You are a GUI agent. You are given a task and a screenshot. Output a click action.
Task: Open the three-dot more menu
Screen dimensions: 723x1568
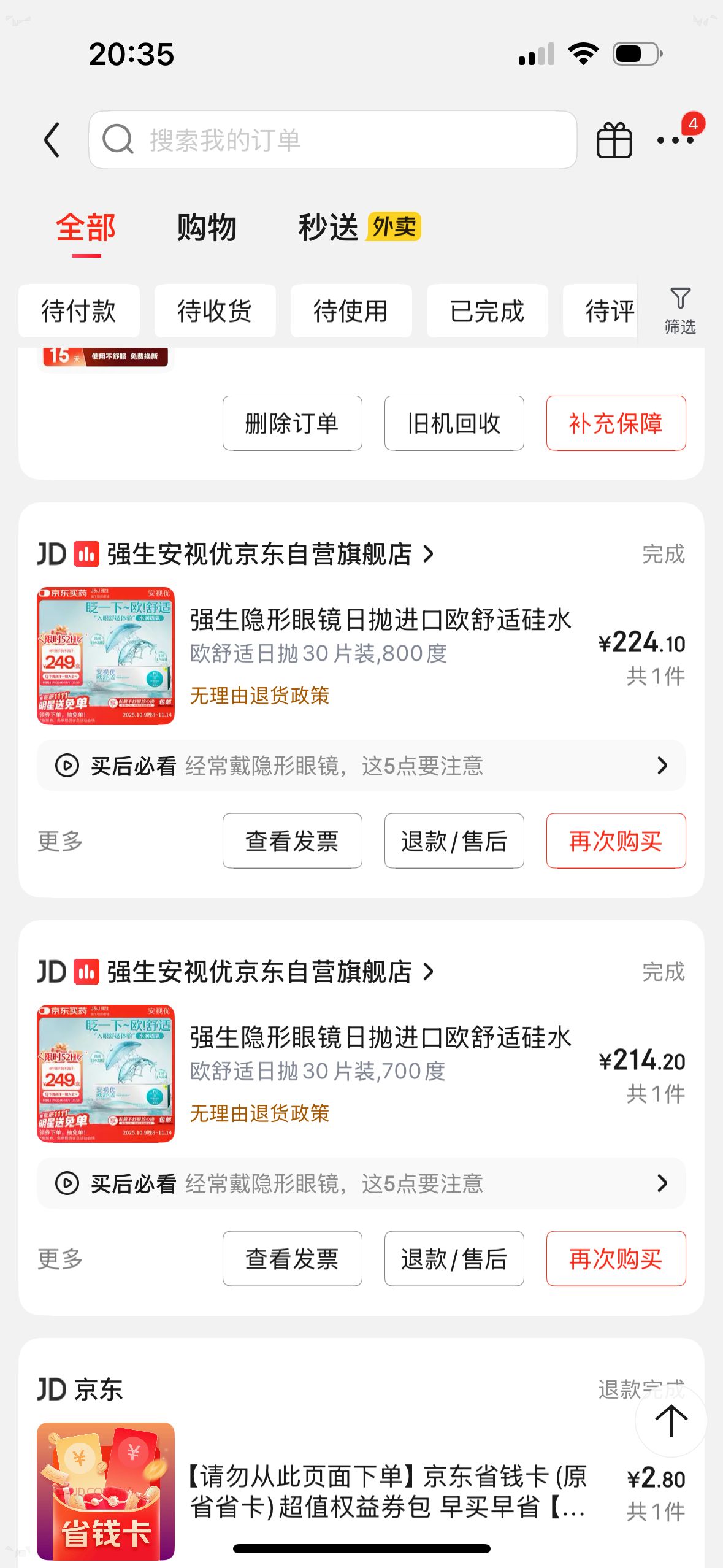pyautogui.click(x=675, y=140)
